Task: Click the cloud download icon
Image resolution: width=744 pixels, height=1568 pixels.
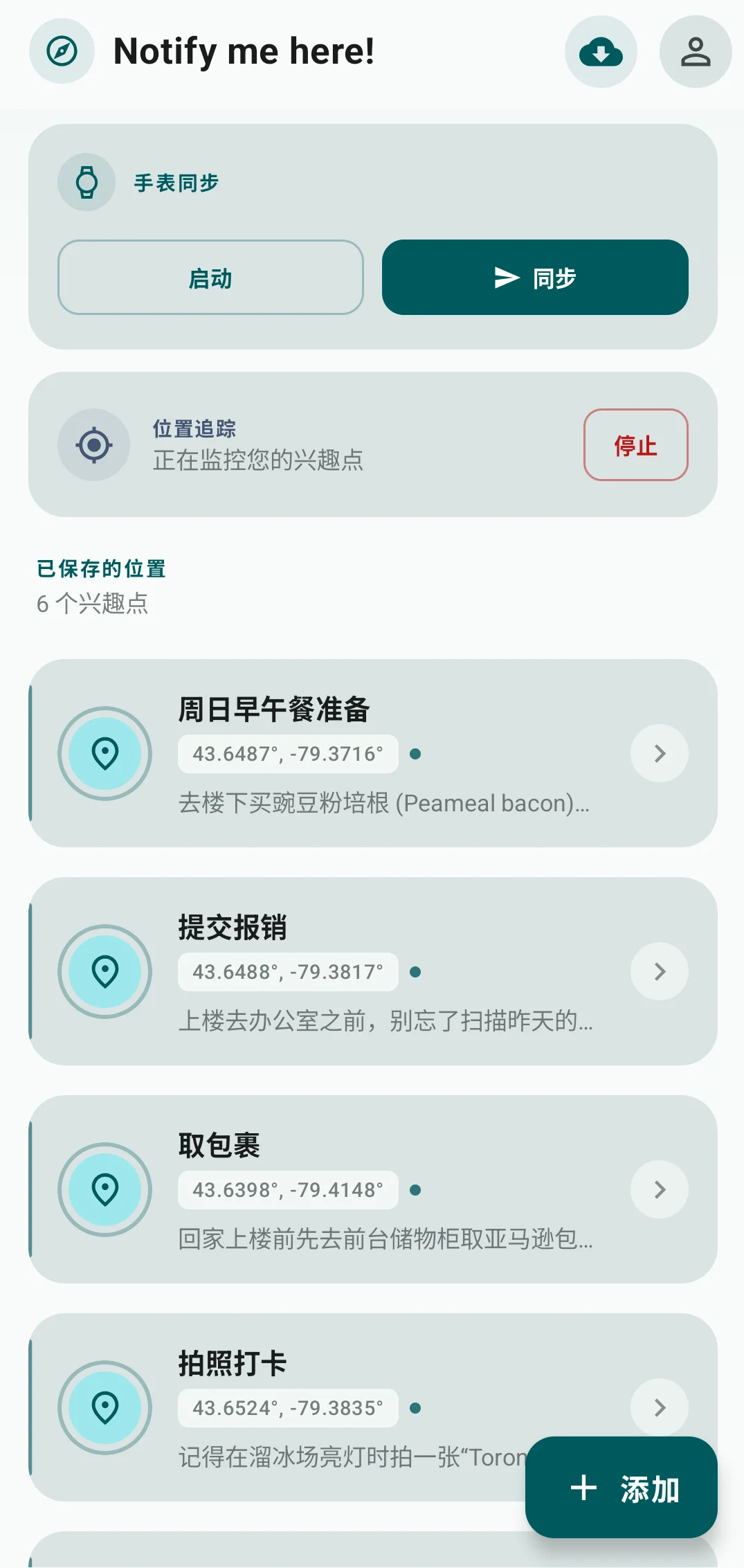Action: point(600,51)
